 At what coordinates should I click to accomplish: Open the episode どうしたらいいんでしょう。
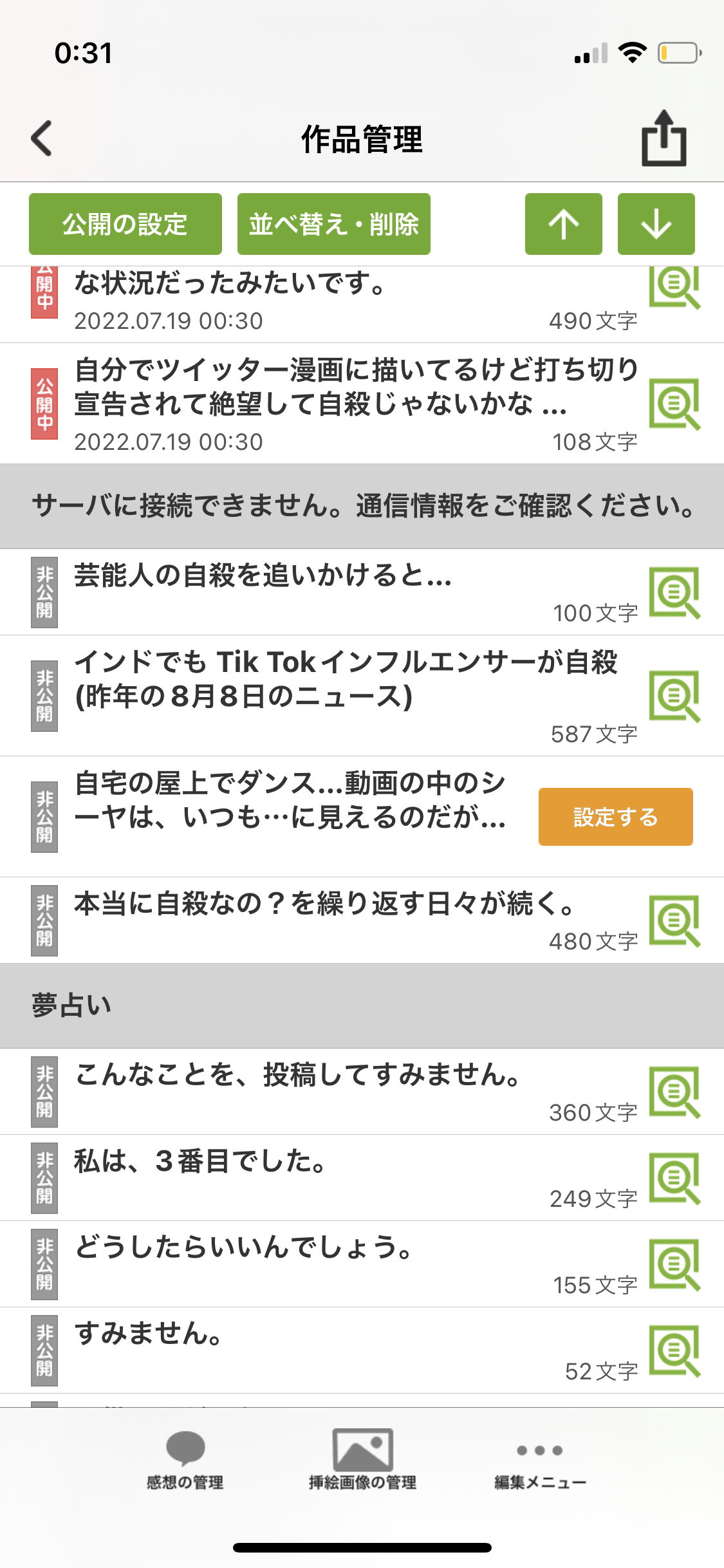click(x=245, y=1248)
